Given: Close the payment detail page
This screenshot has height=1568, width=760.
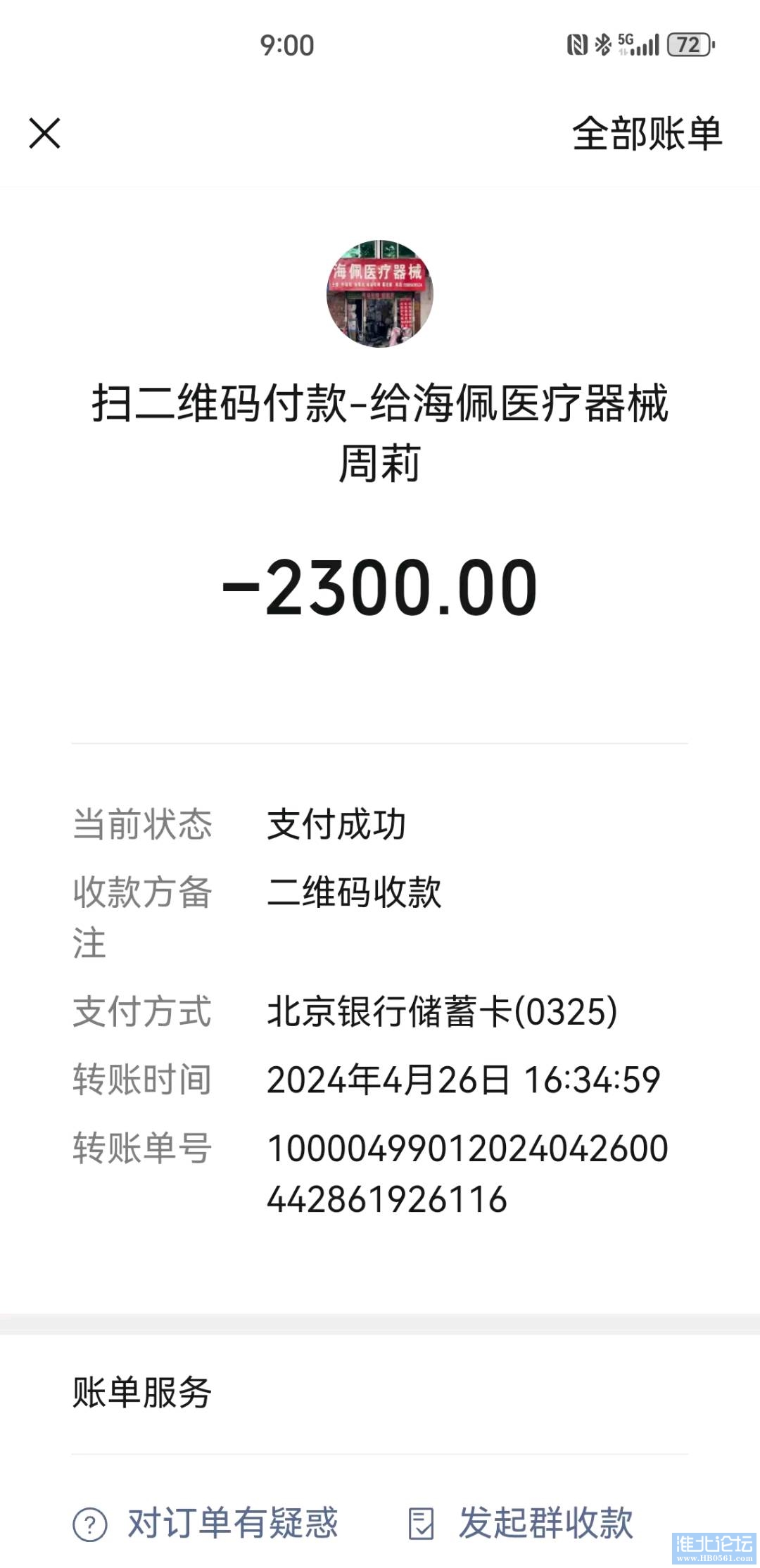Looking at the screenshot, I should coord(45,133).
